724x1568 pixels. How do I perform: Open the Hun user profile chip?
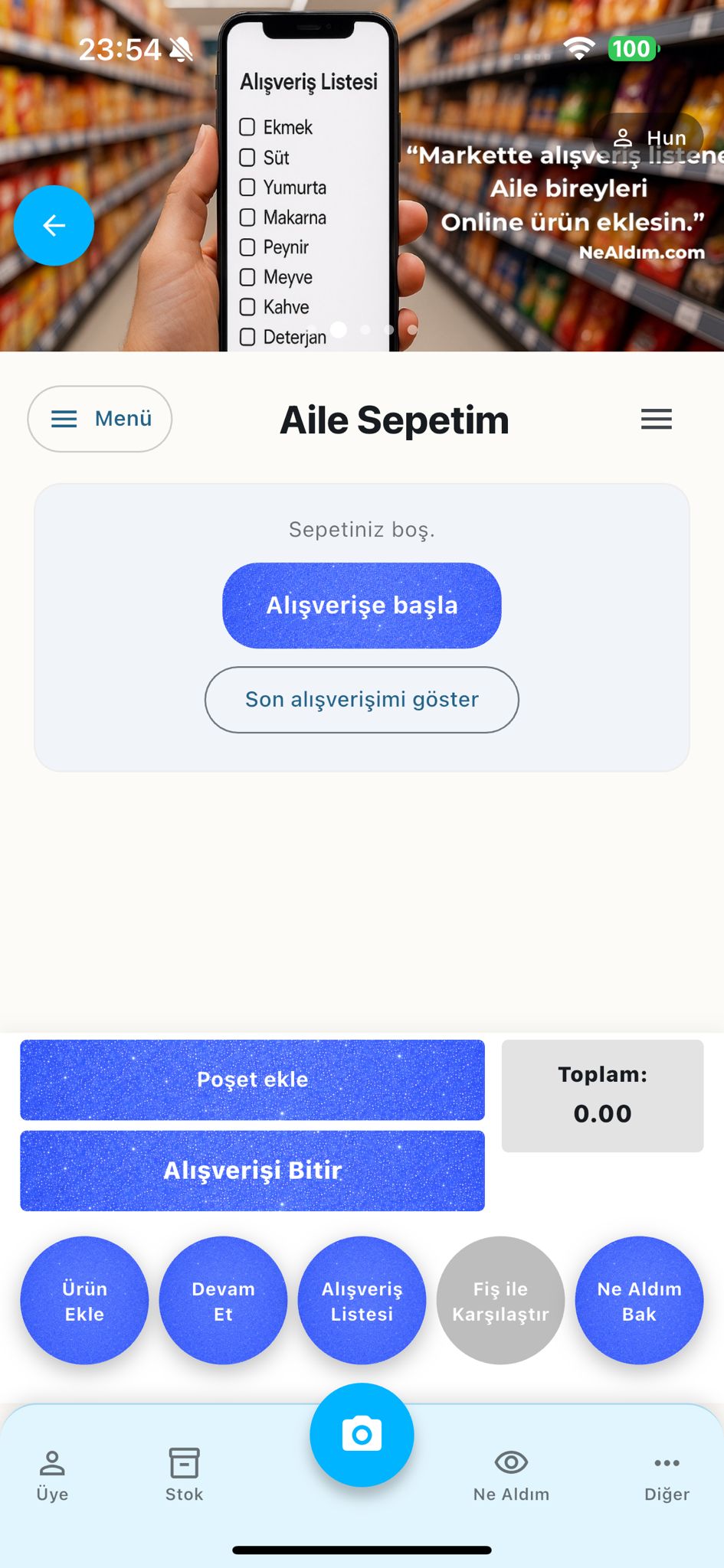(650, 138)
